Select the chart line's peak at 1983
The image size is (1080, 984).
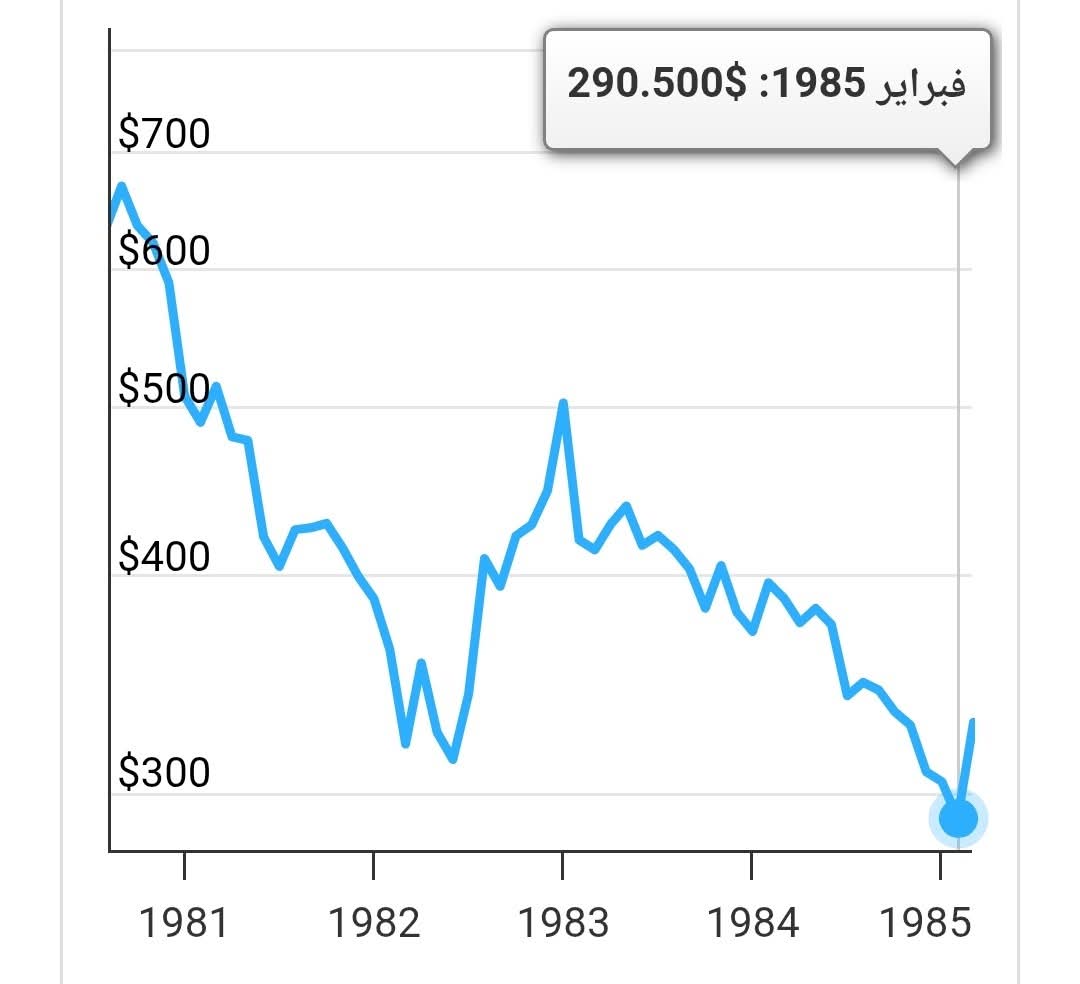tap(563, 404)
